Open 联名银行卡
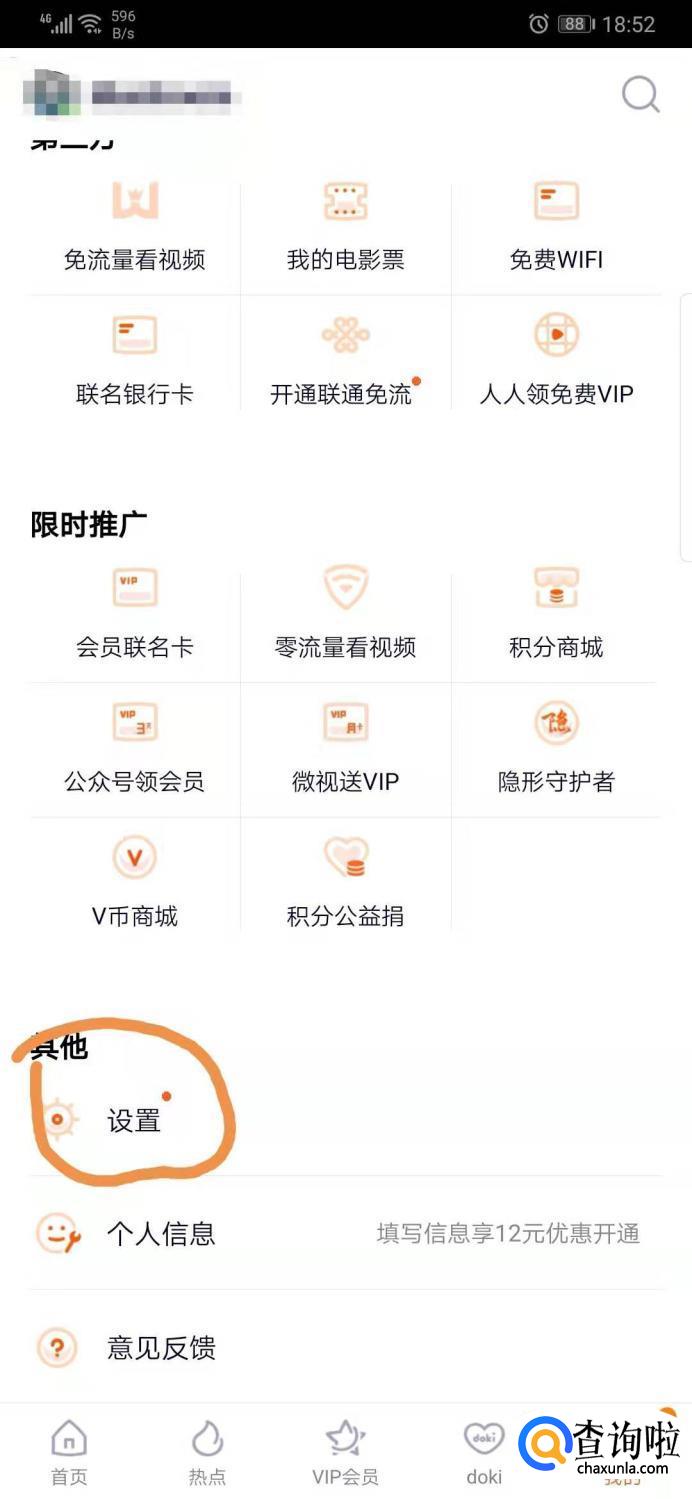The width and height of the screenshot is (692, 1499). 135,362
